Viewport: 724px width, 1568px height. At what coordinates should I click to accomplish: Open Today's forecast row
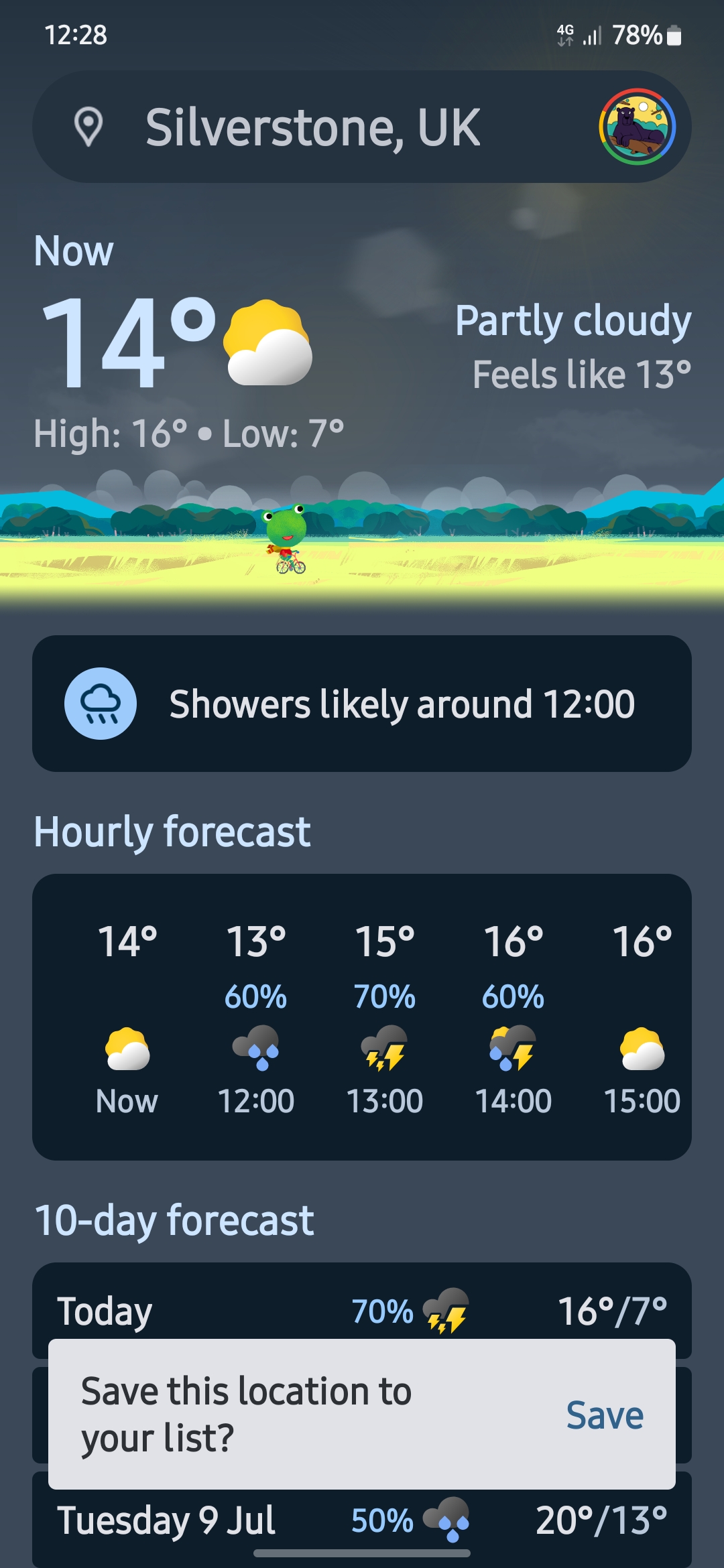click(362, 1310)
